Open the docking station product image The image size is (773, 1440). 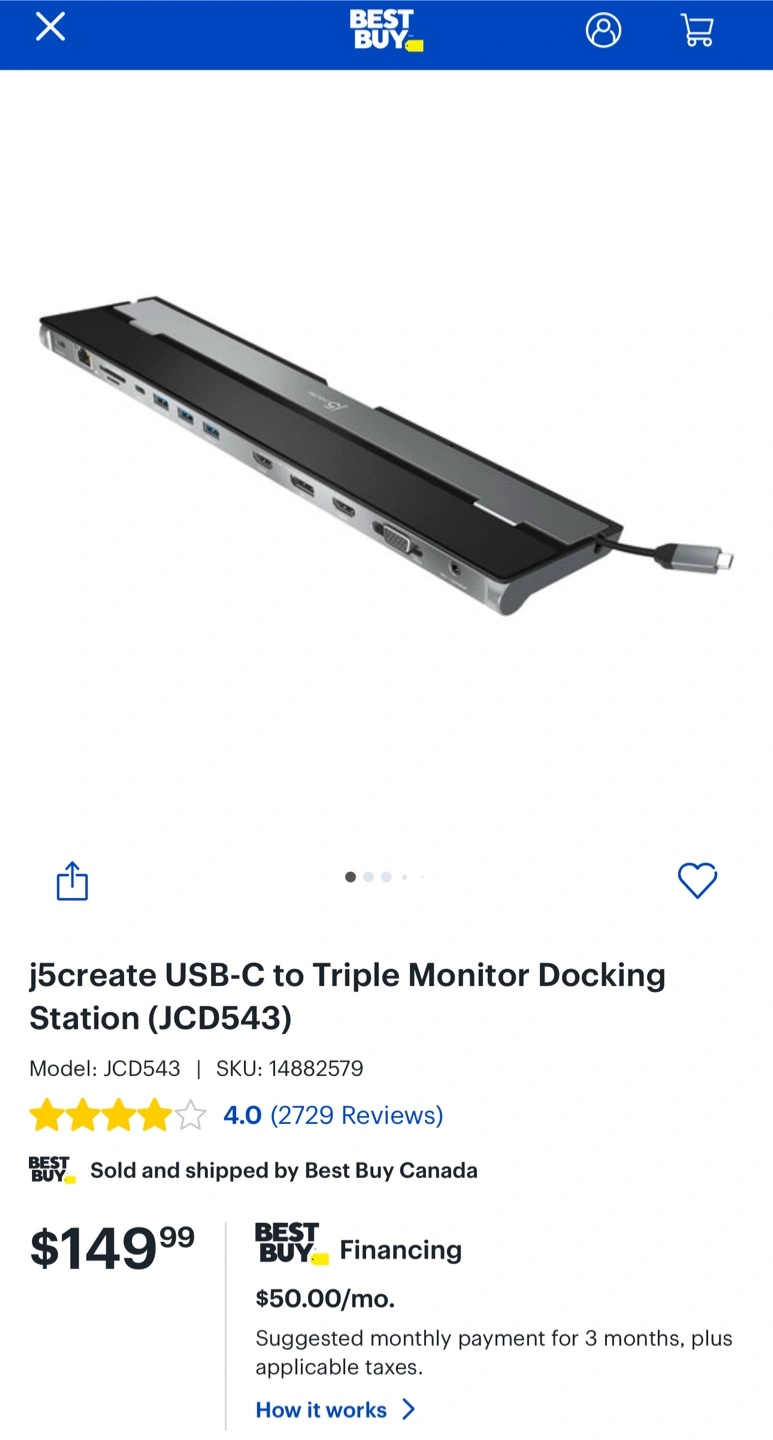click(x=386, y=455)
